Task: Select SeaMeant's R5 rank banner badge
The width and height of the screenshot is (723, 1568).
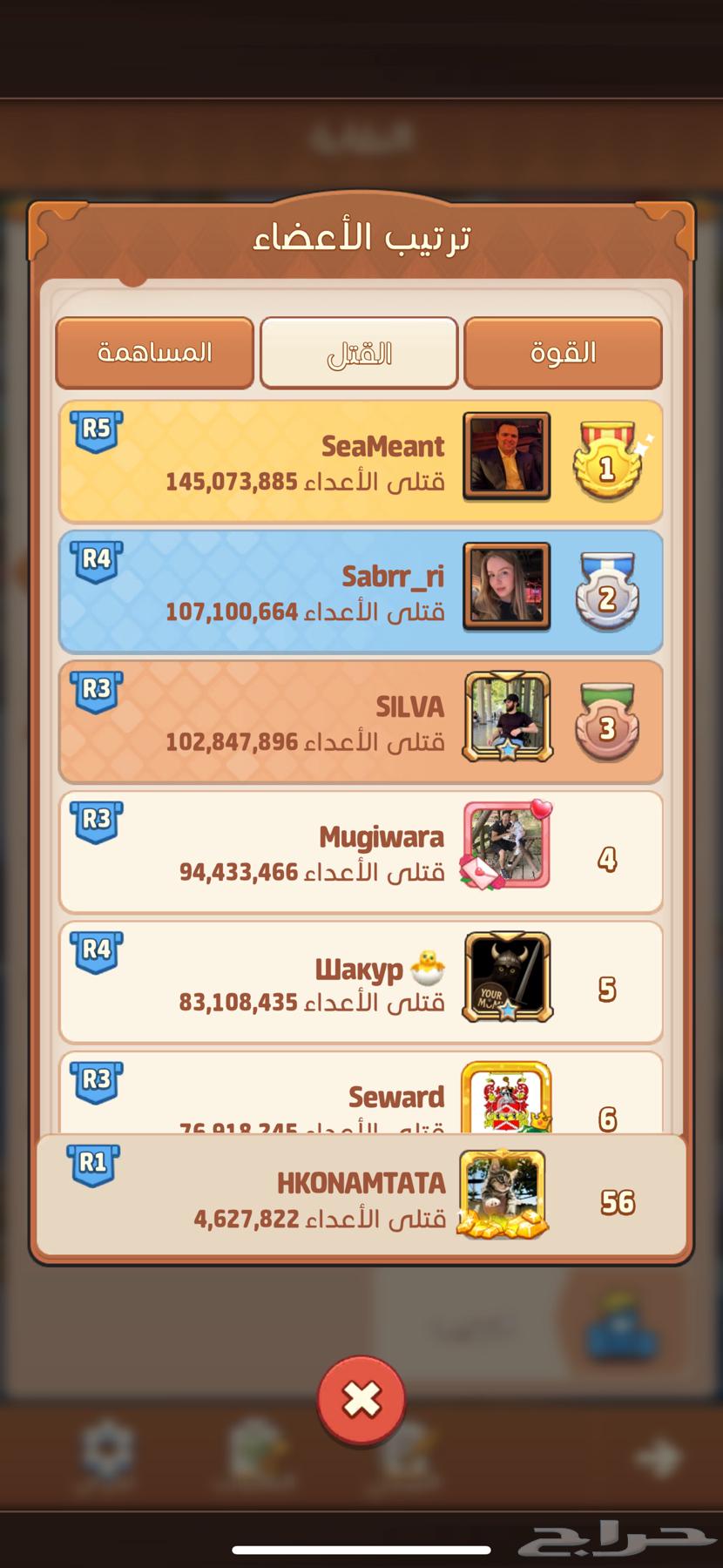Action: [x=94, y=429]
